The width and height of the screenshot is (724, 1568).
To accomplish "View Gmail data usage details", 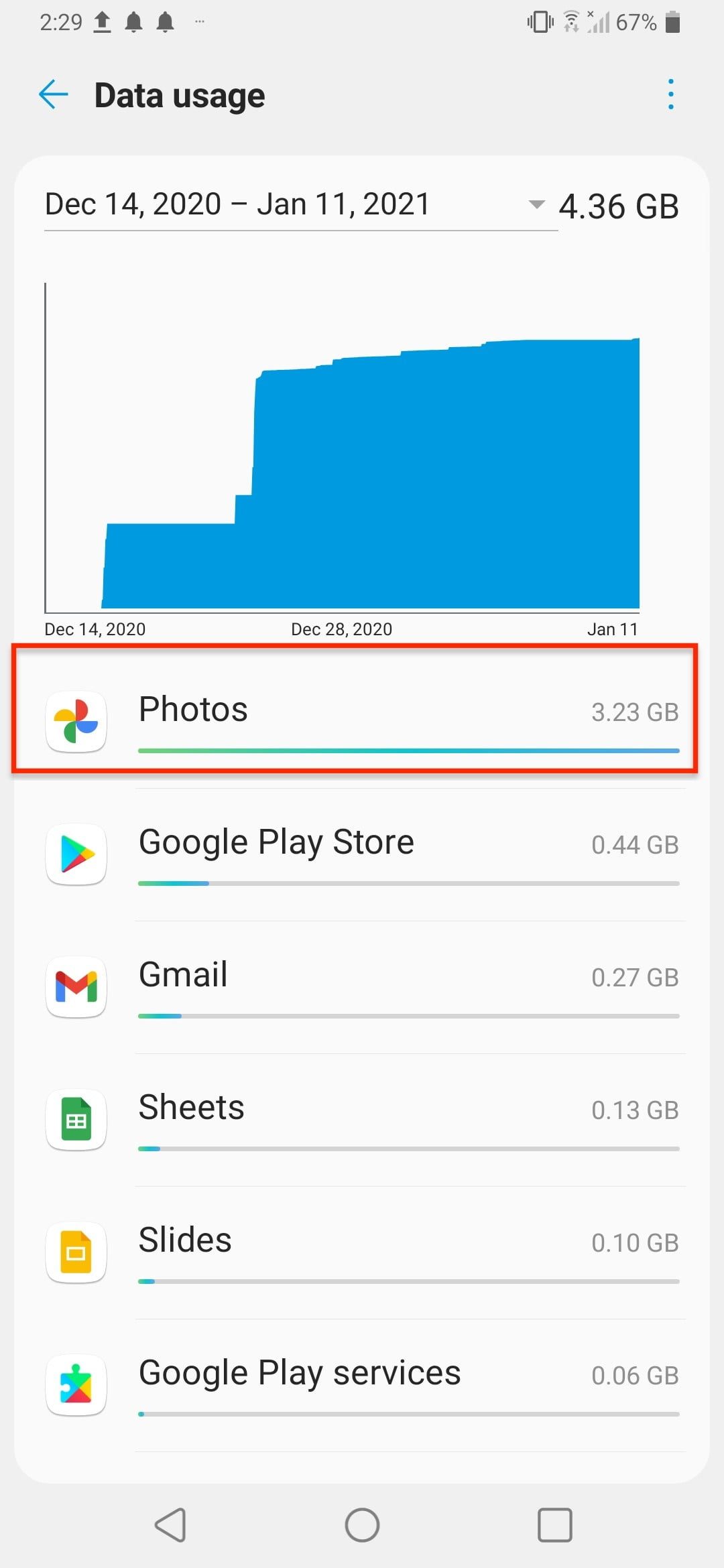I will (362, 986).
